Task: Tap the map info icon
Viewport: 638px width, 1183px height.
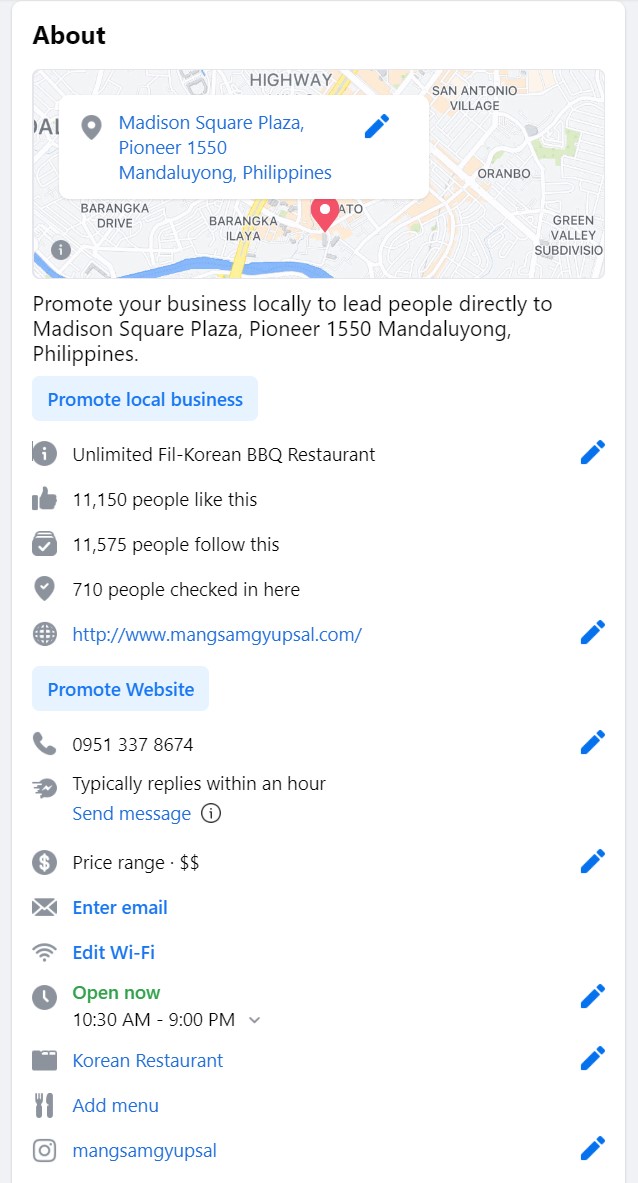Action: 61,249
